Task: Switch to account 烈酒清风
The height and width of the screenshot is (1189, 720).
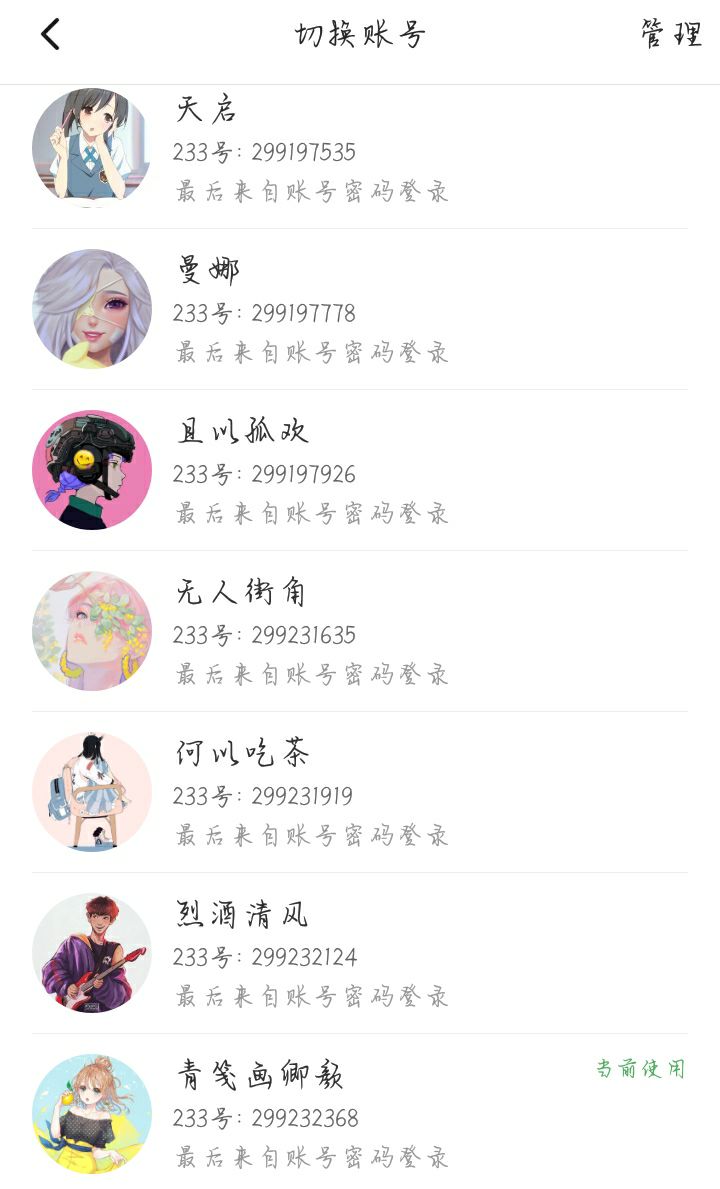Action: point(360,954)
